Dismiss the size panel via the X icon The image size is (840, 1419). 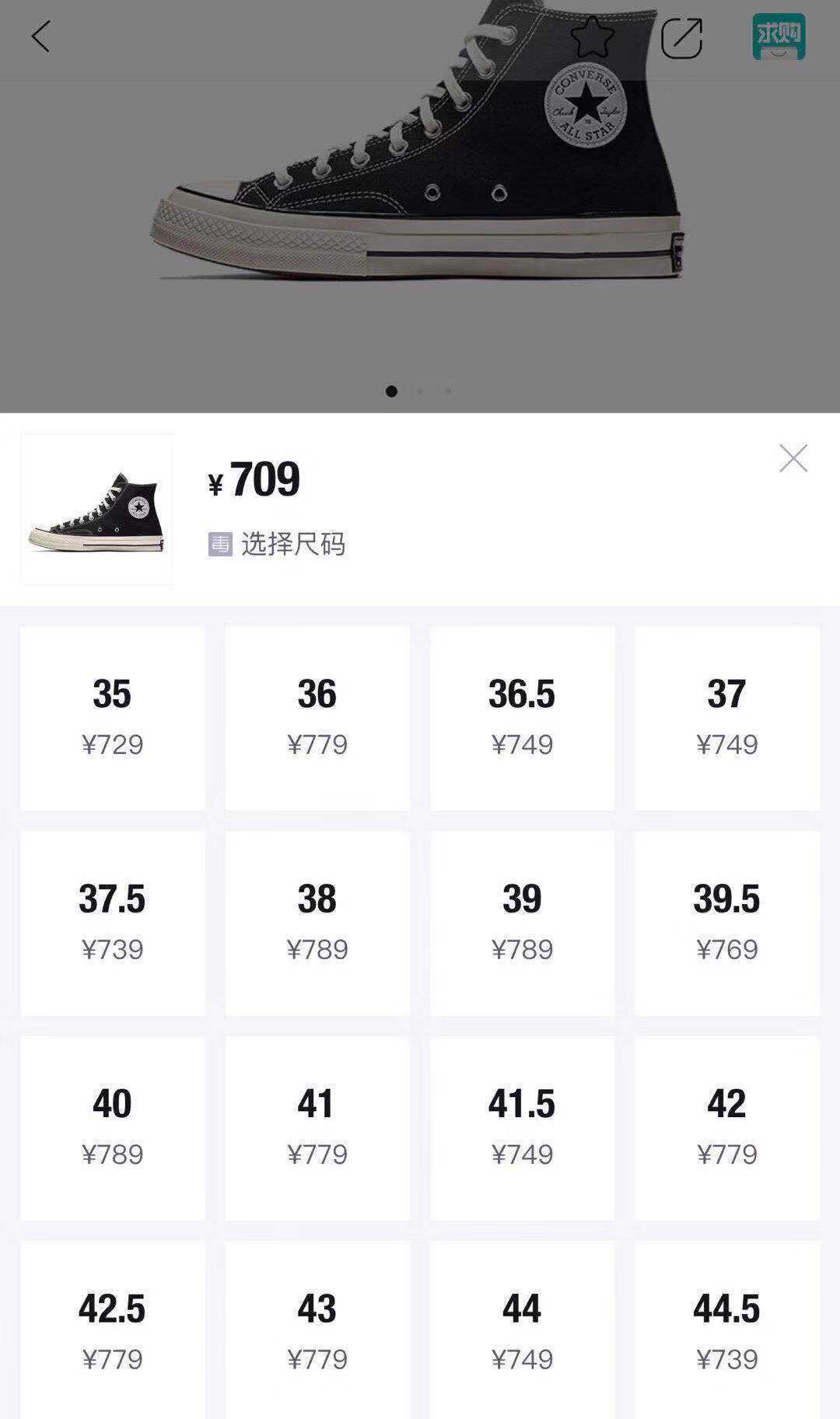coord(794,459)
